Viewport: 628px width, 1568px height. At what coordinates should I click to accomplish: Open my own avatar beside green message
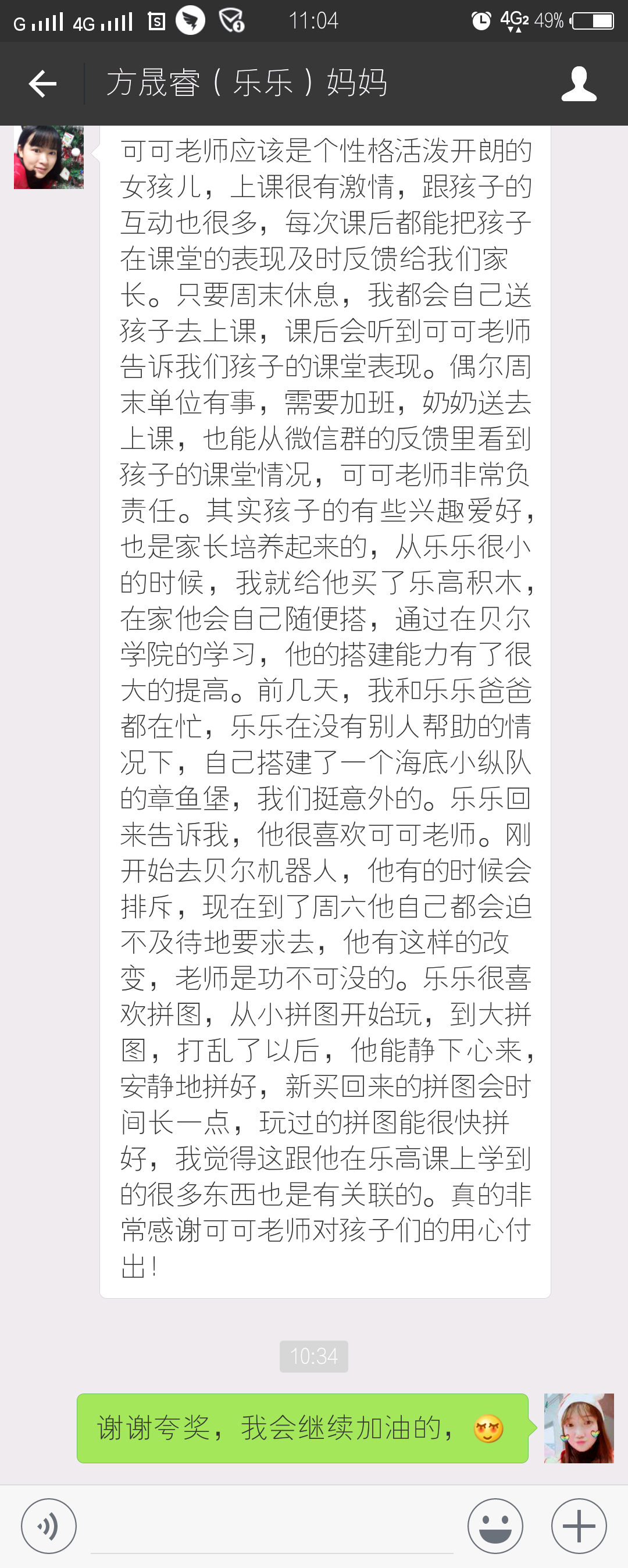579,1428
